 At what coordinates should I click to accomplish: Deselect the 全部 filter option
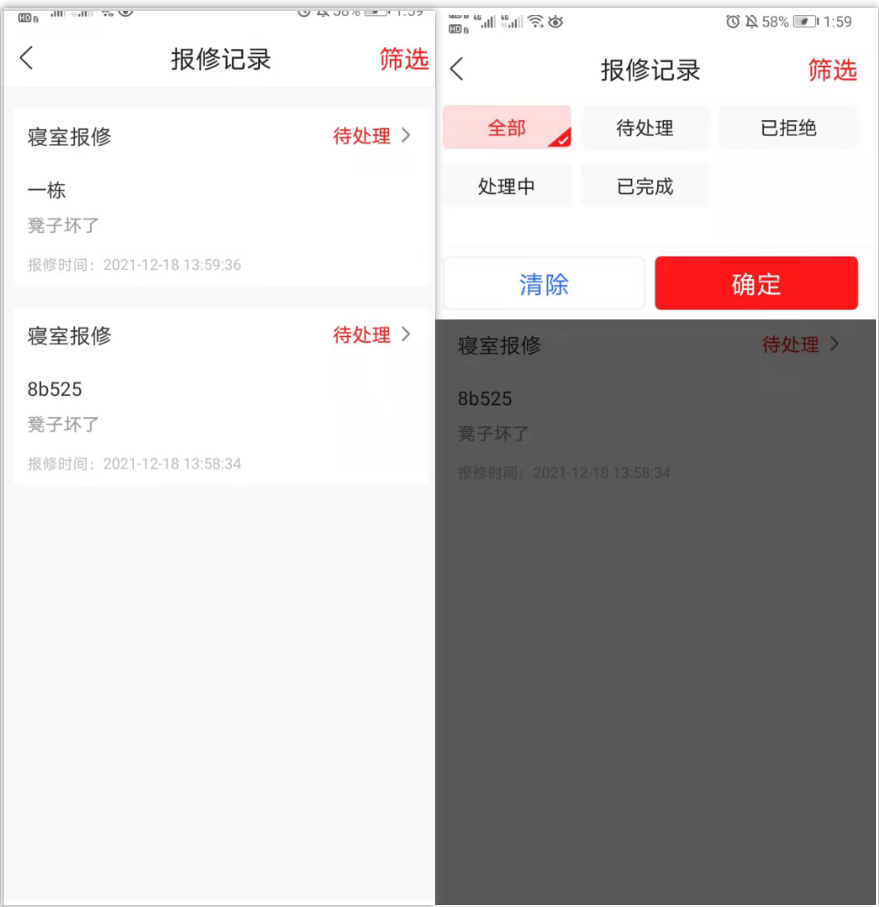[x=507, y=128]
